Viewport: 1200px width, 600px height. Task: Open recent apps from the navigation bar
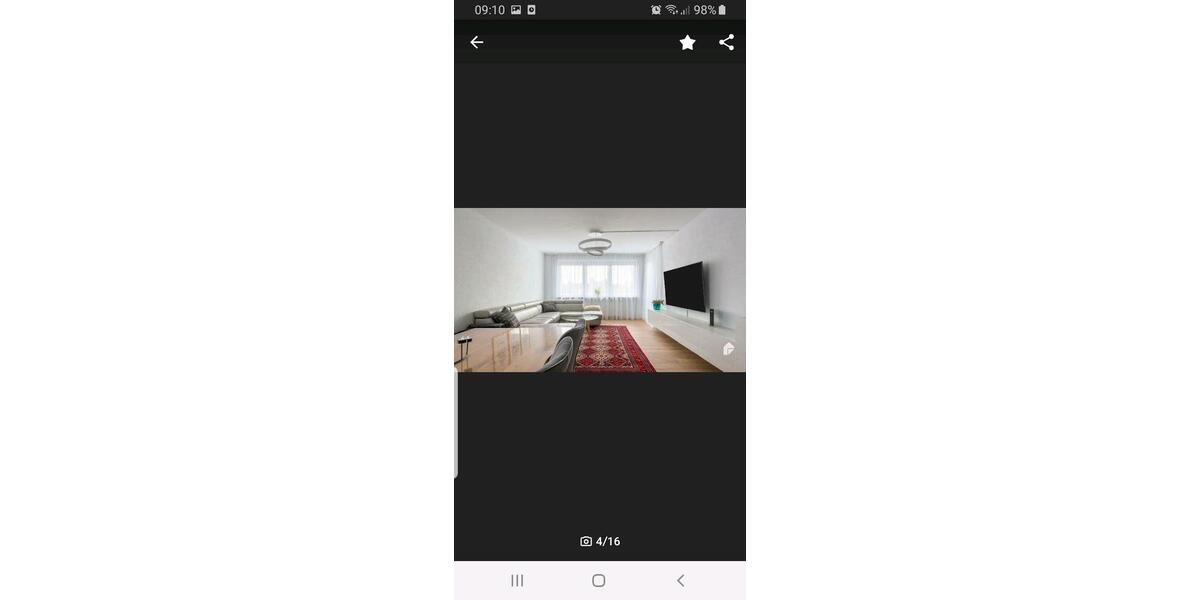517,580
